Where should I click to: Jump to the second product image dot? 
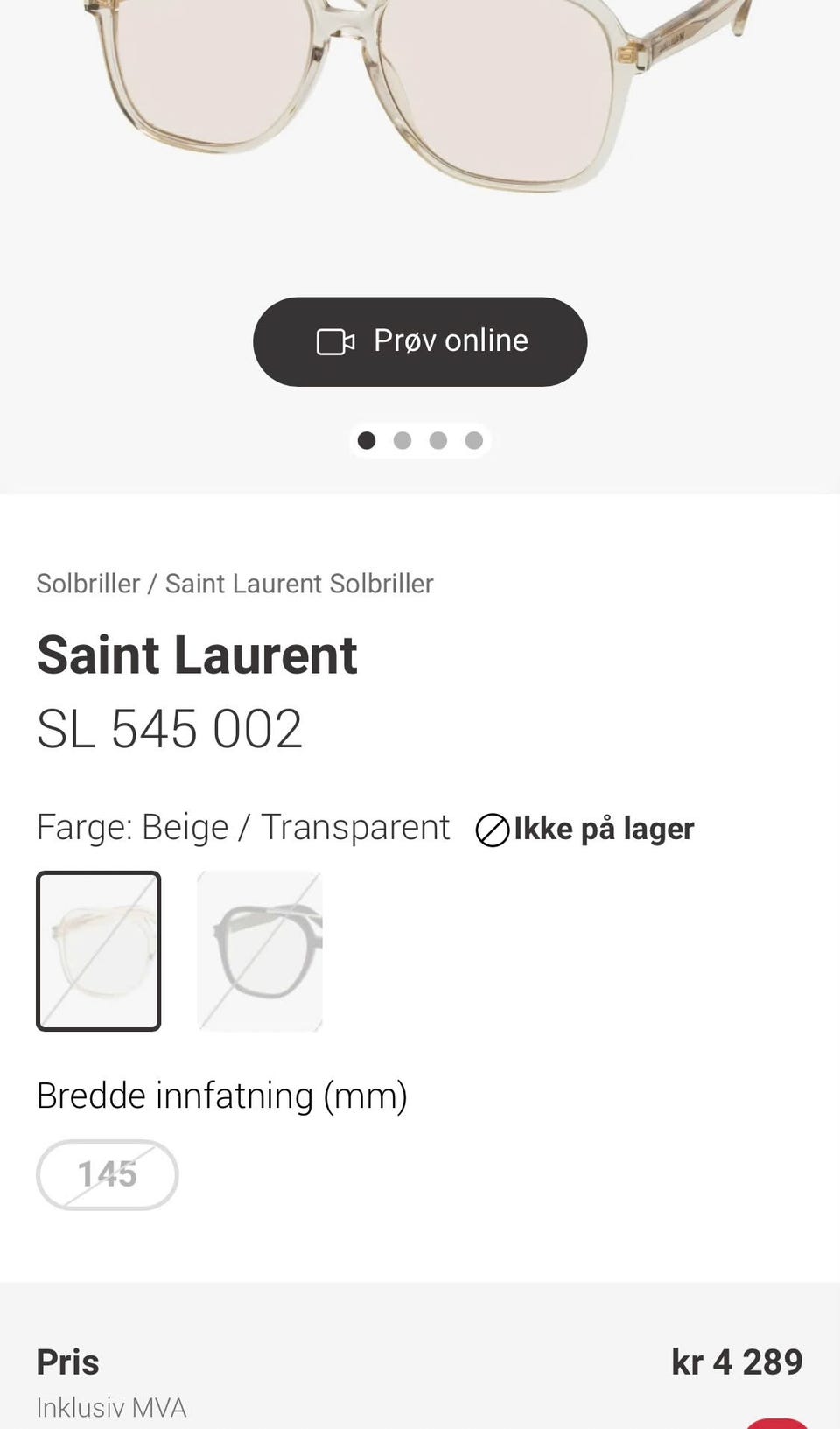[x=402, y=440]
